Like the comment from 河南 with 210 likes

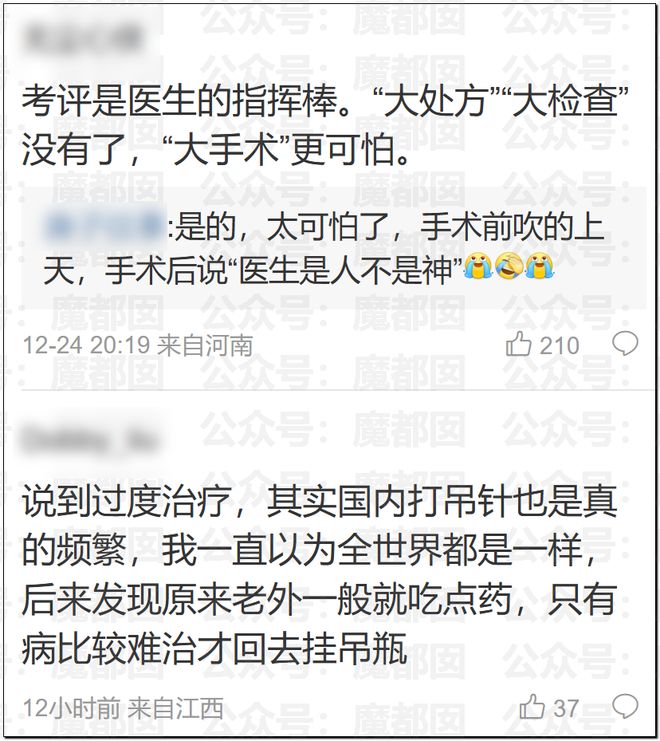tap(518, 346)
